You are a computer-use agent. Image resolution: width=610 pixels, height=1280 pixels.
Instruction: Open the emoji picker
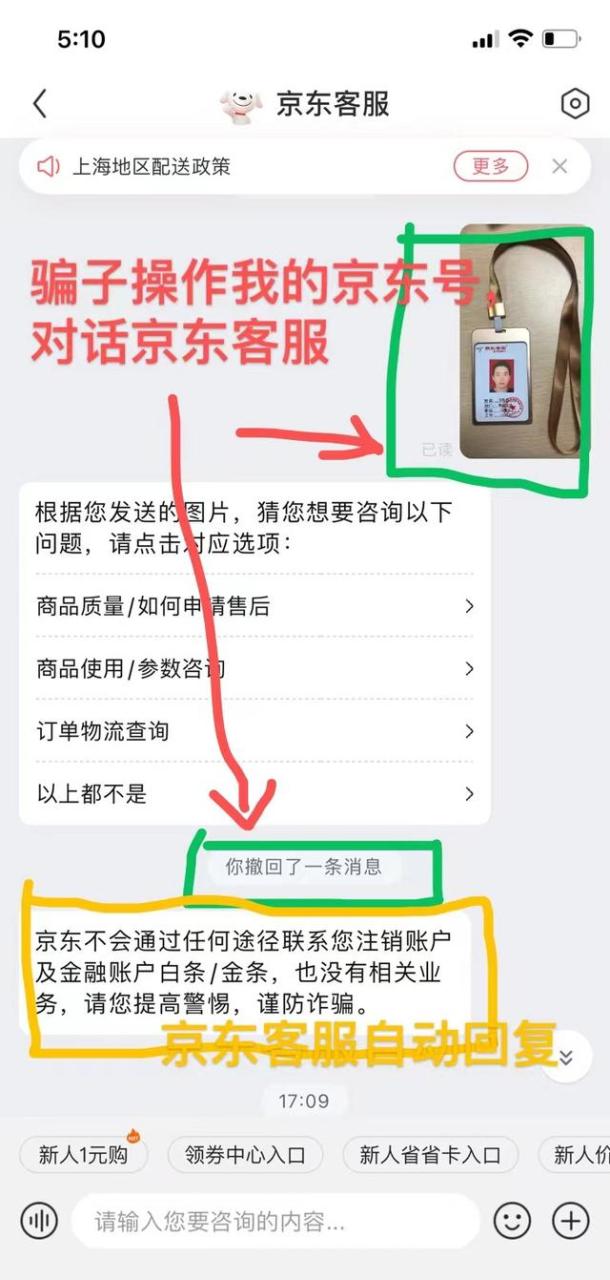[x=512, y=1220]
